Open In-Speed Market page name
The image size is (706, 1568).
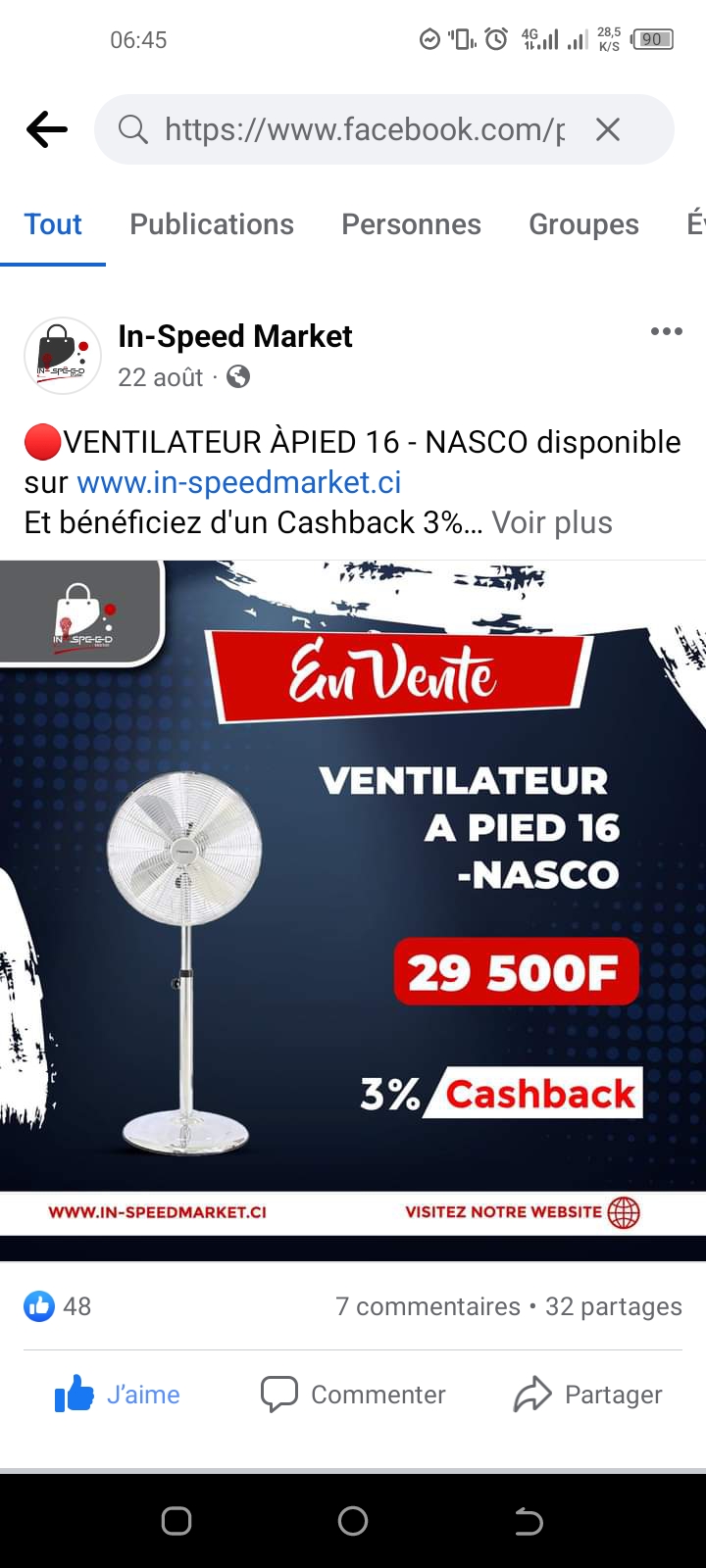(234, 336)
